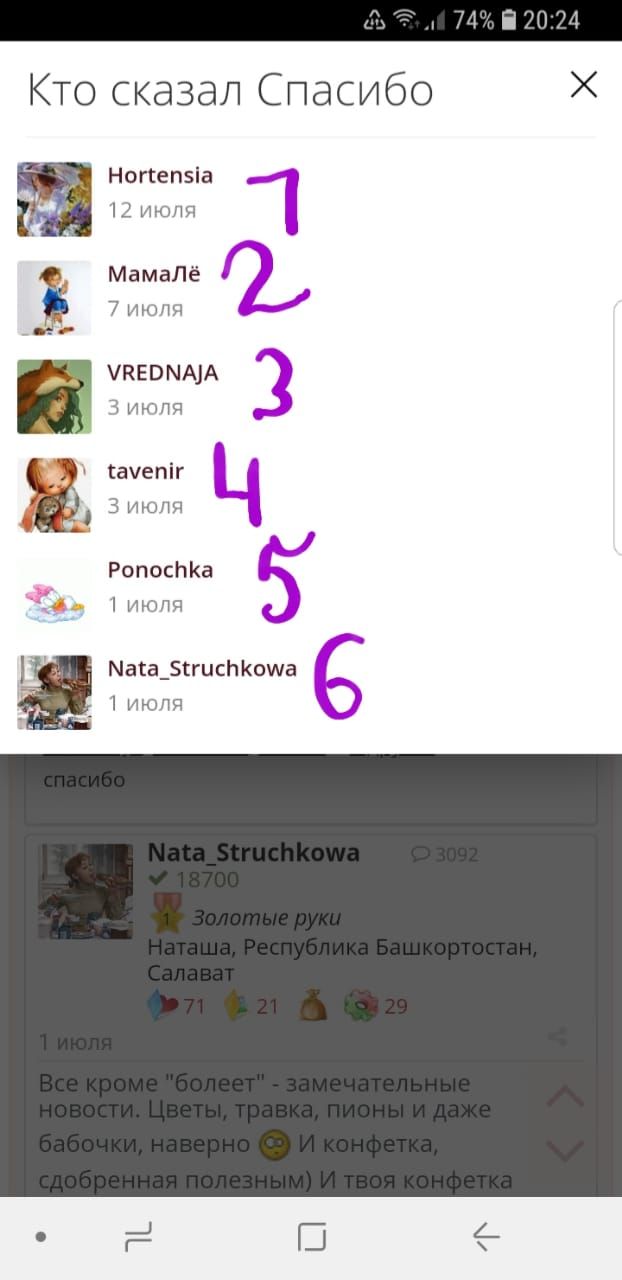
Task: Open tavenir's profile
Action: click(x=146, y=471)
